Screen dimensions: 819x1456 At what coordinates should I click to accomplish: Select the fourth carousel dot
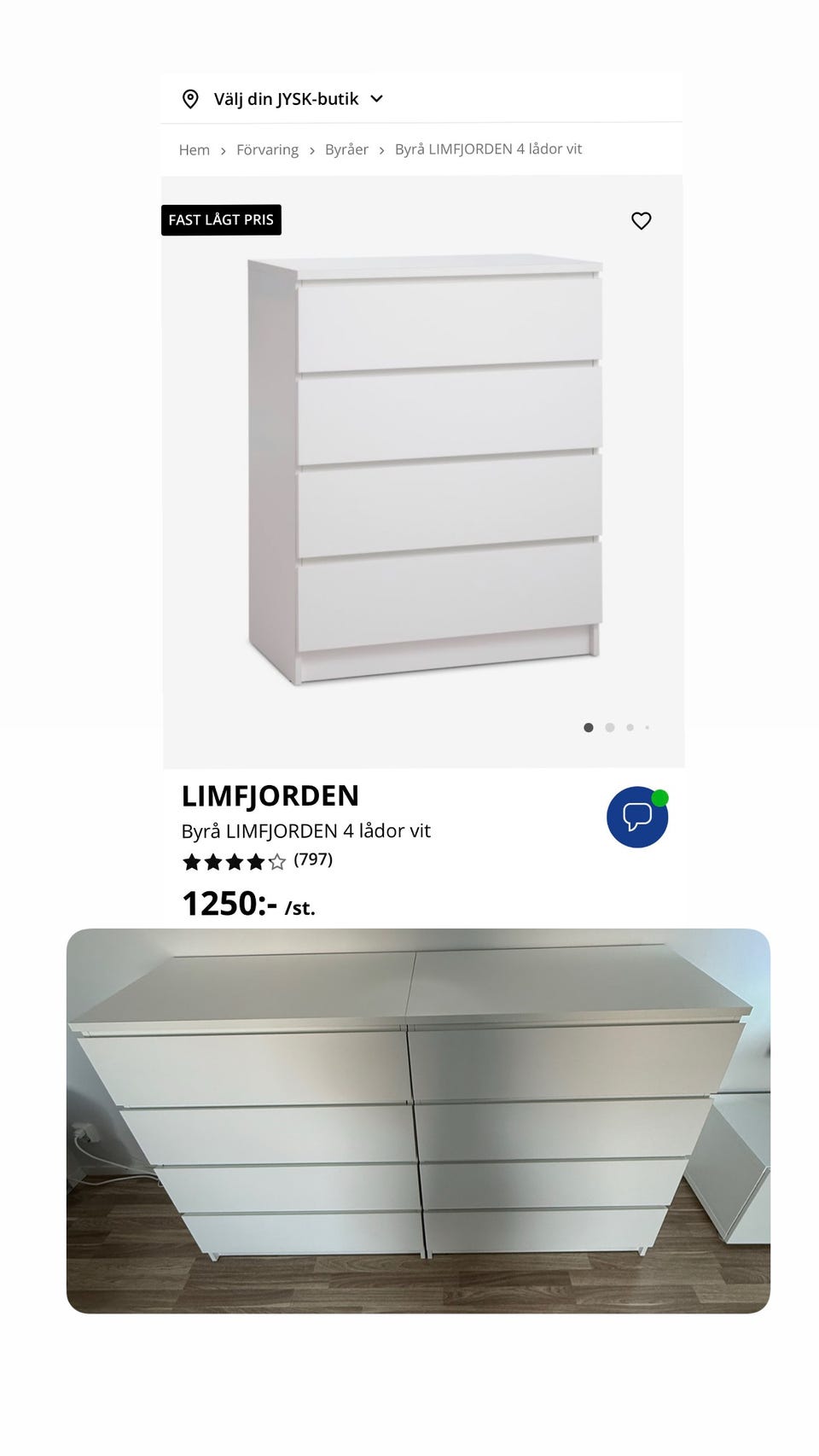[648, 727]
